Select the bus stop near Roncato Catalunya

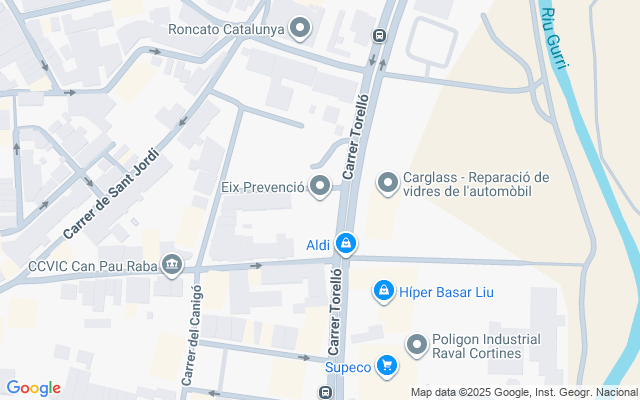tap(379, 35)
